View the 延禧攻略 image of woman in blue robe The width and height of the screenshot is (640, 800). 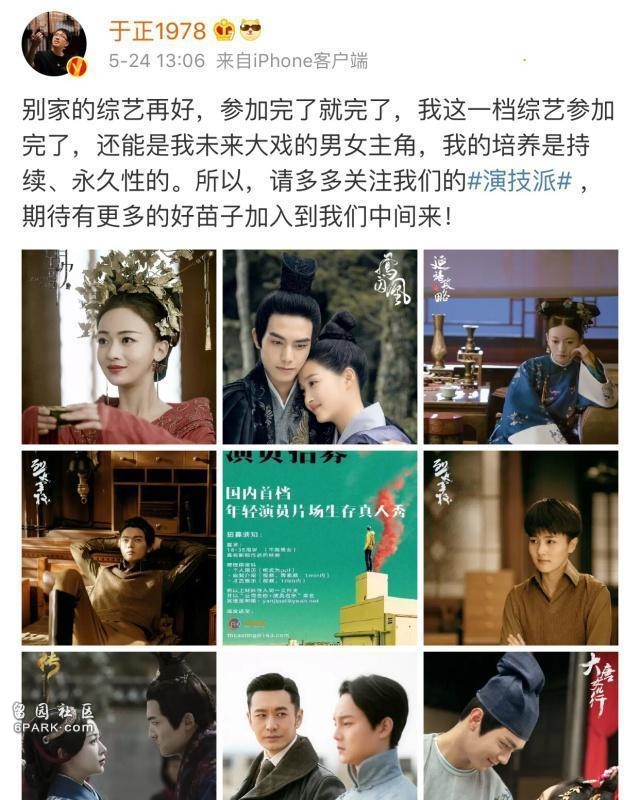pos(520,346)
